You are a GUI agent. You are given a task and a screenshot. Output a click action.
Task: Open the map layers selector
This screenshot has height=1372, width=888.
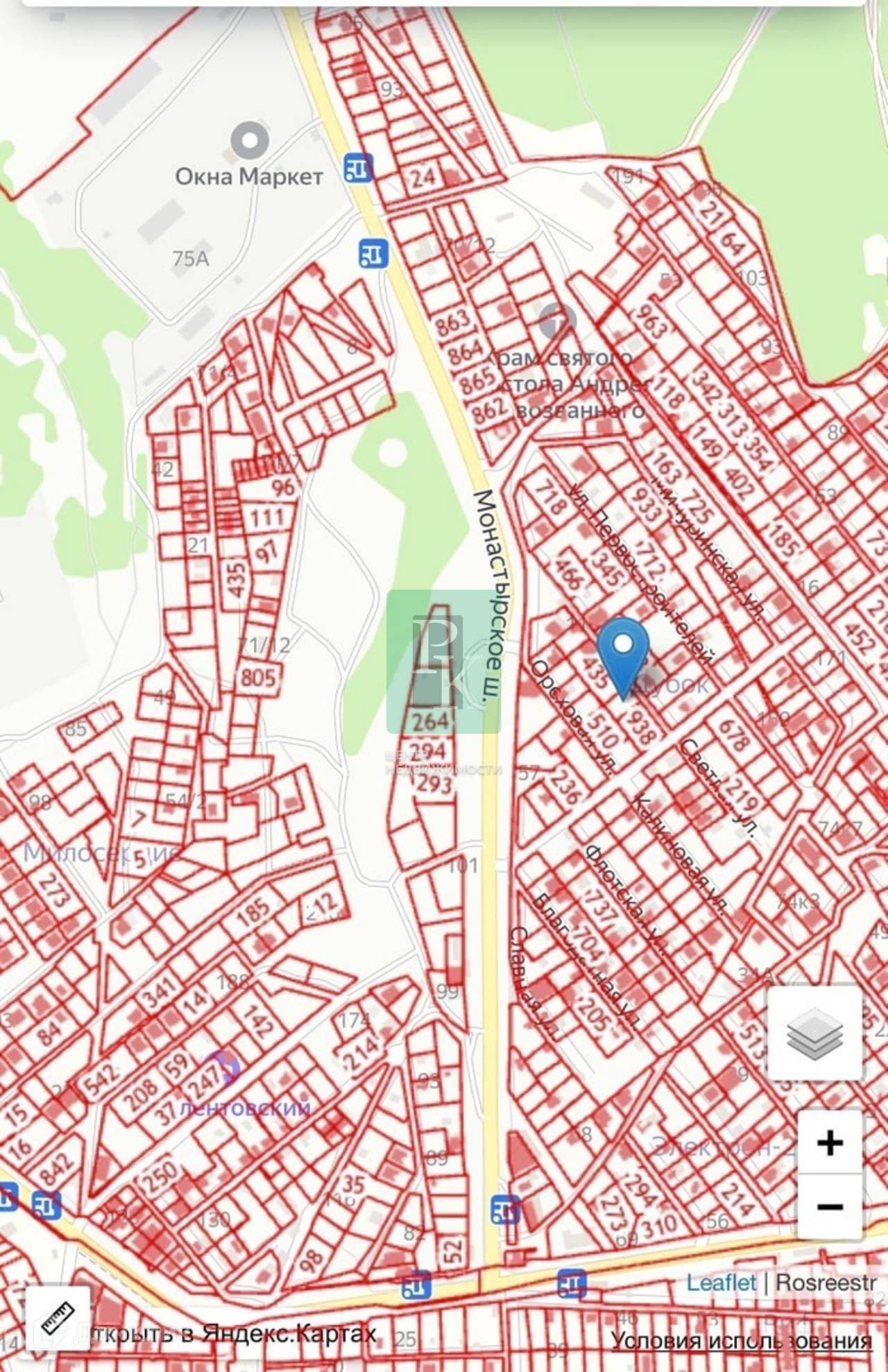click(x=814, y=1034)
